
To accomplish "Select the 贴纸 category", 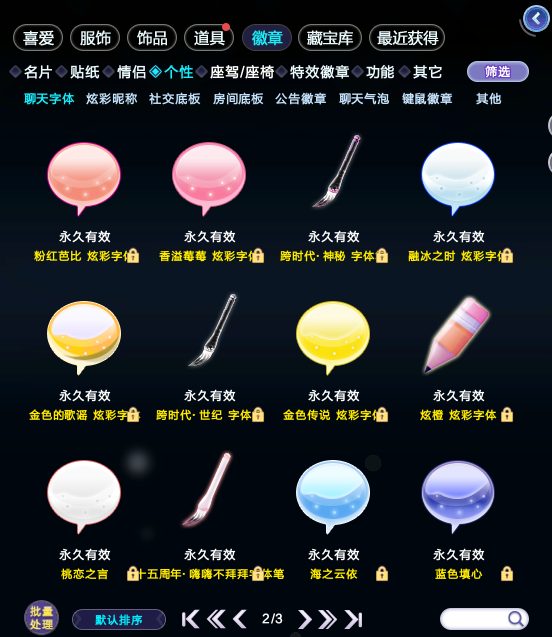I will [x=84, y=72].
